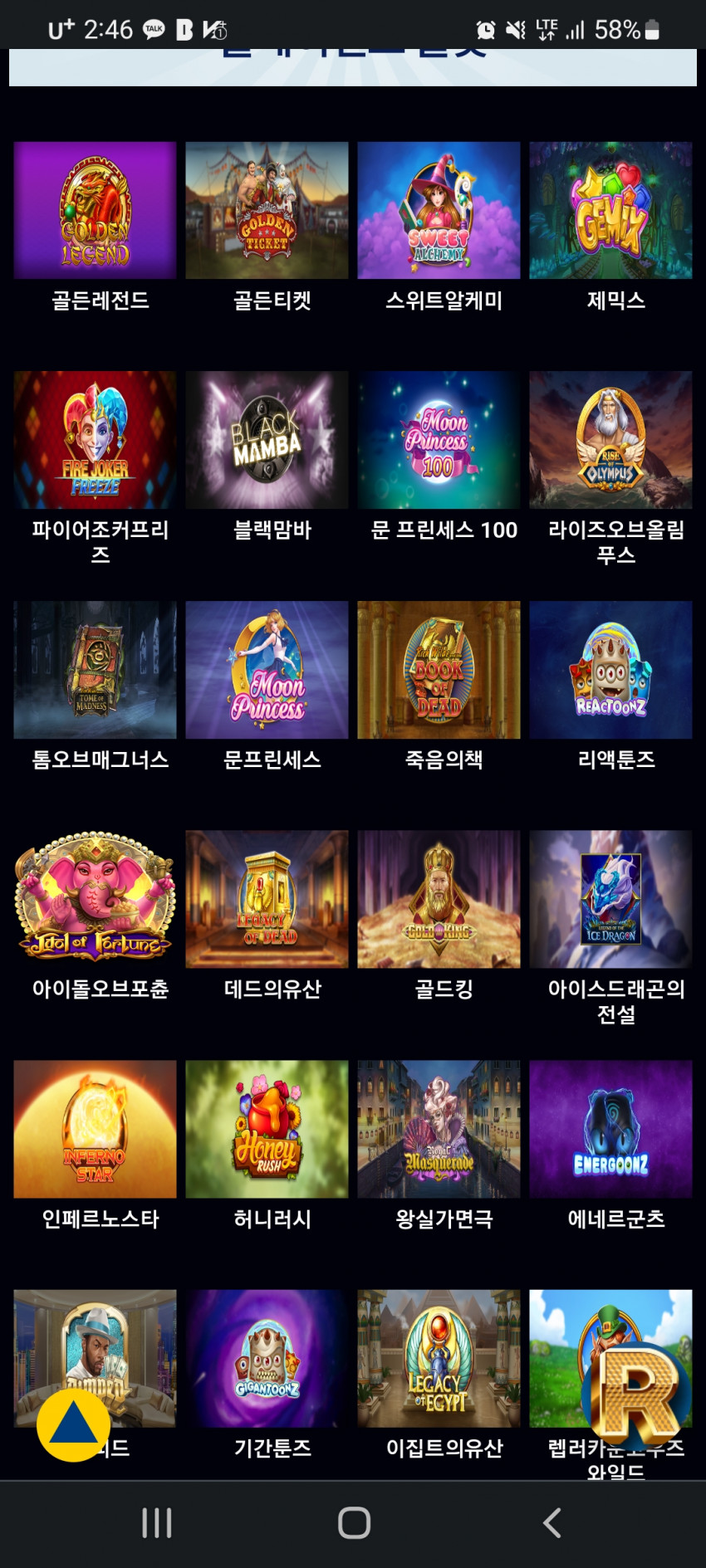Select the 리액툰즈 game
This screenshot has width=706, height=1568.
coord(610,670)
